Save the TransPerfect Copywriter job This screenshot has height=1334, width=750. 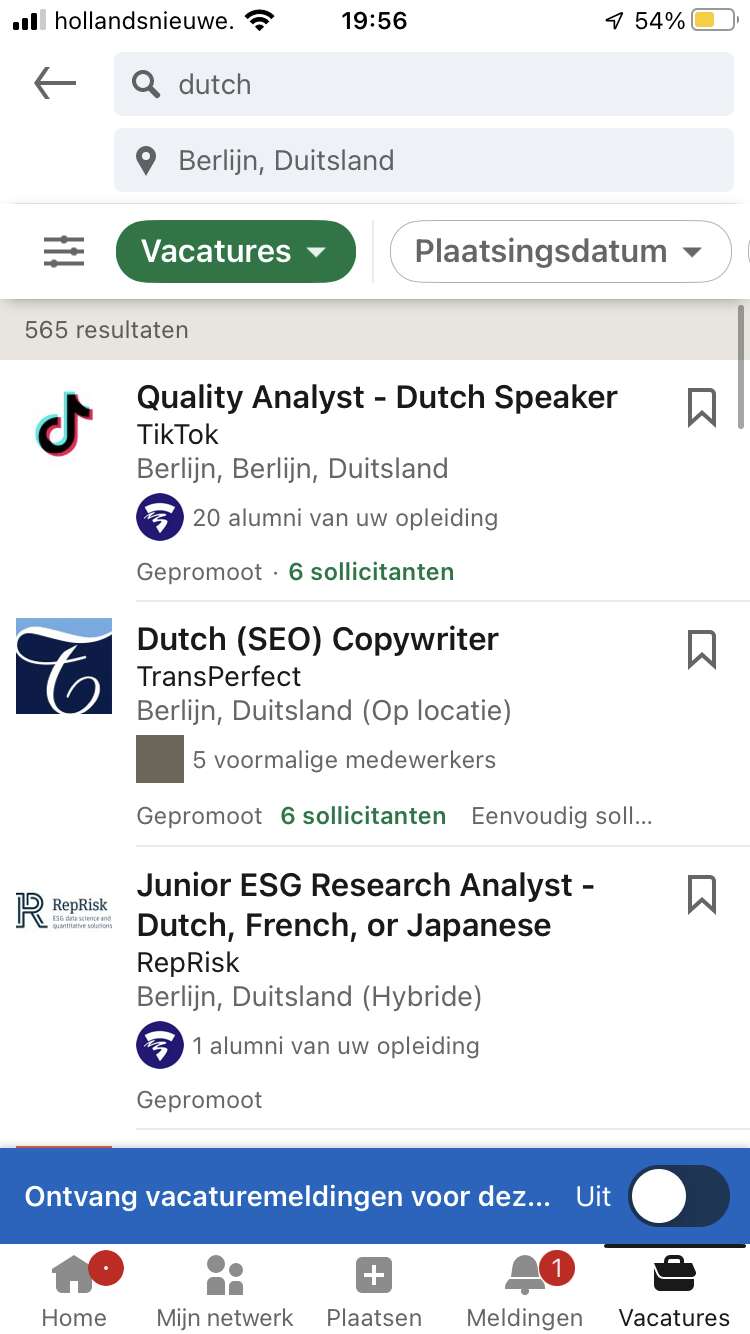[702, 649]
